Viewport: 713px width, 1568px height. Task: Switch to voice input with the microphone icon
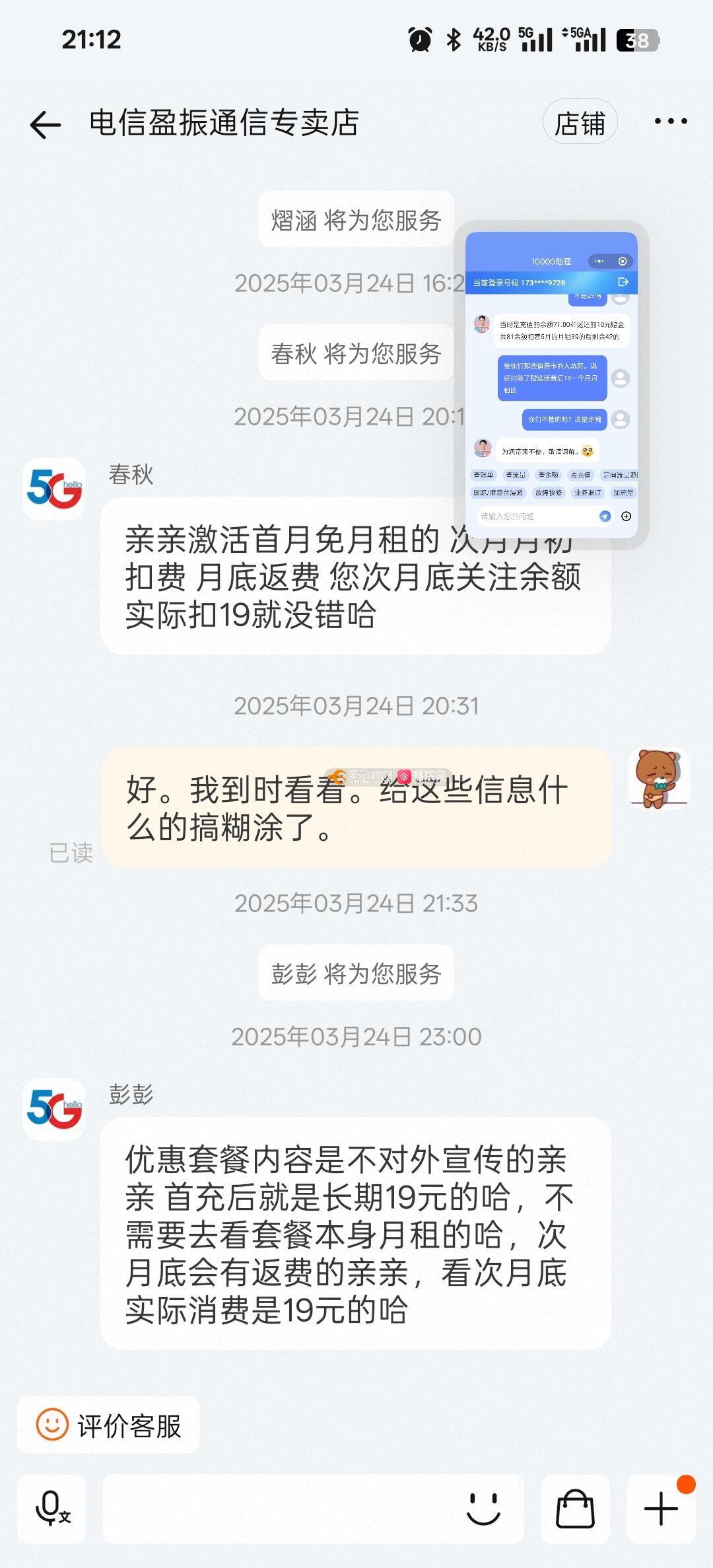51,1509
